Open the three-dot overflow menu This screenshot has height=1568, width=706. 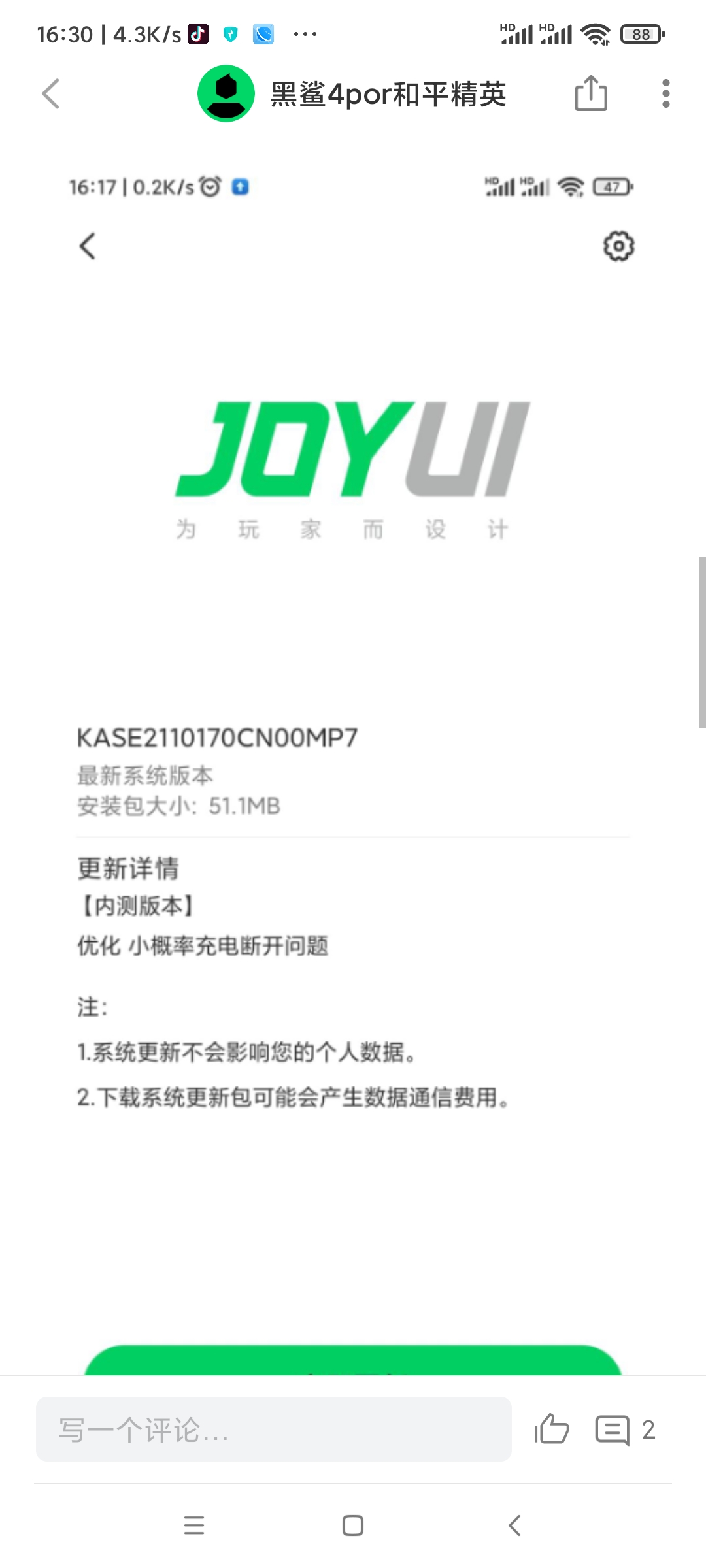tap(665, 93)
